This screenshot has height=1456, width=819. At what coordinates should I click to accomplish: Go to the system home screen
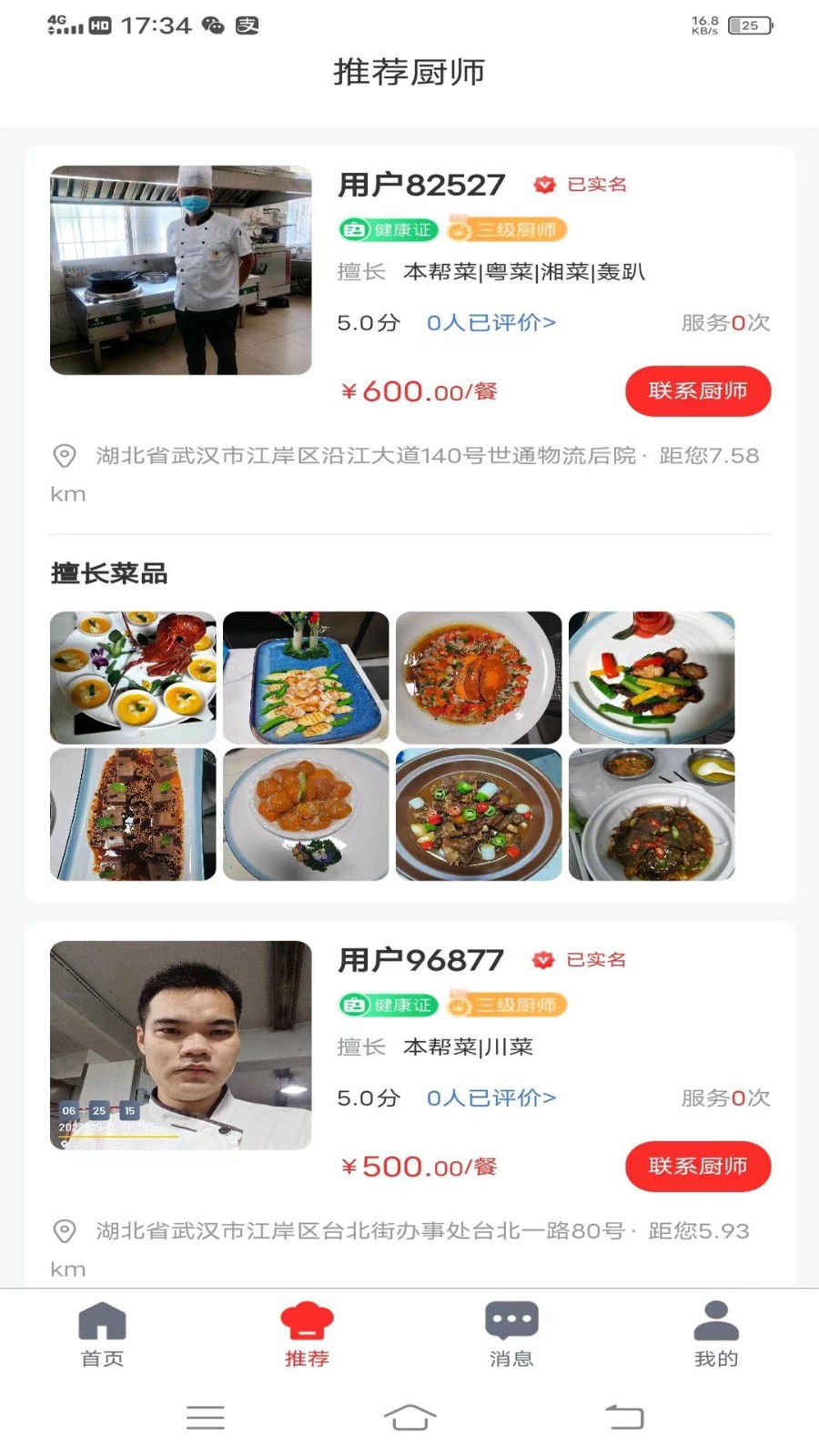pyautogui.click(x=409, y=1417)
